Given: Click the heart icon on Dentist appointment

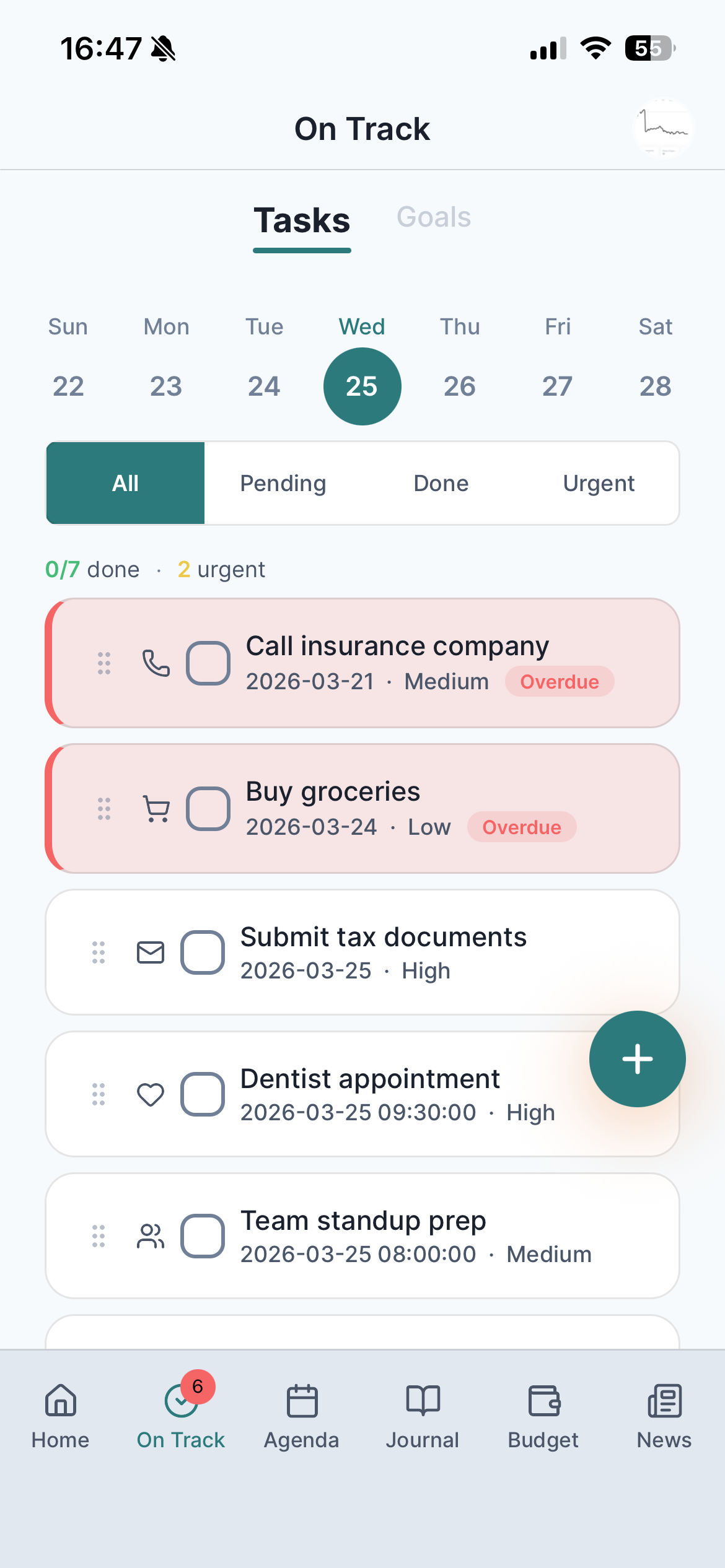Looking at the screenshot, I should pyautogui.click(x=151, y=1093).
